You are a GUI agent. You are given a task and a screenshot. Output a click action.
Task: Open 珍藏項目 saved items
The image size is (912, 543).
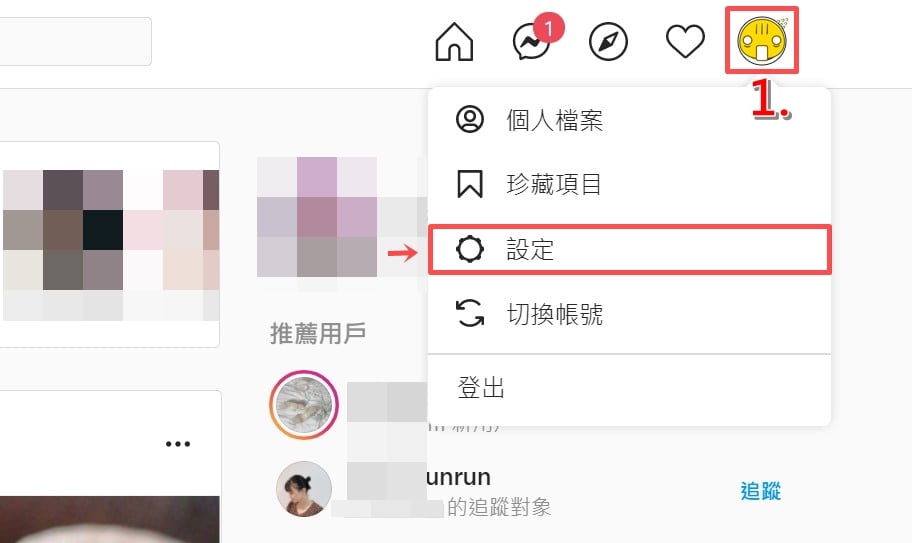pyautogui.click(x=629, y=184)
